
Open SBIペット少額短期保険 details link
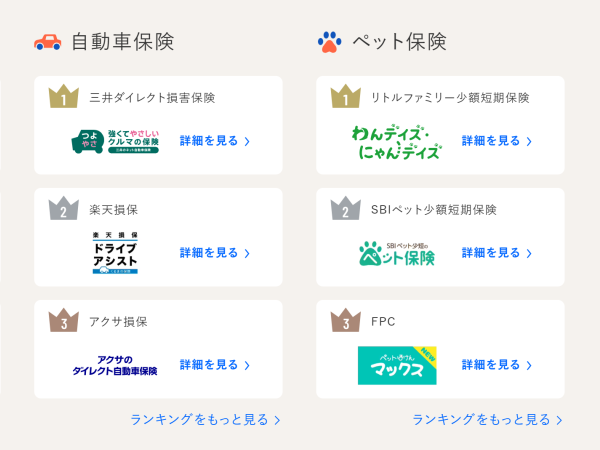coord(496,253)
